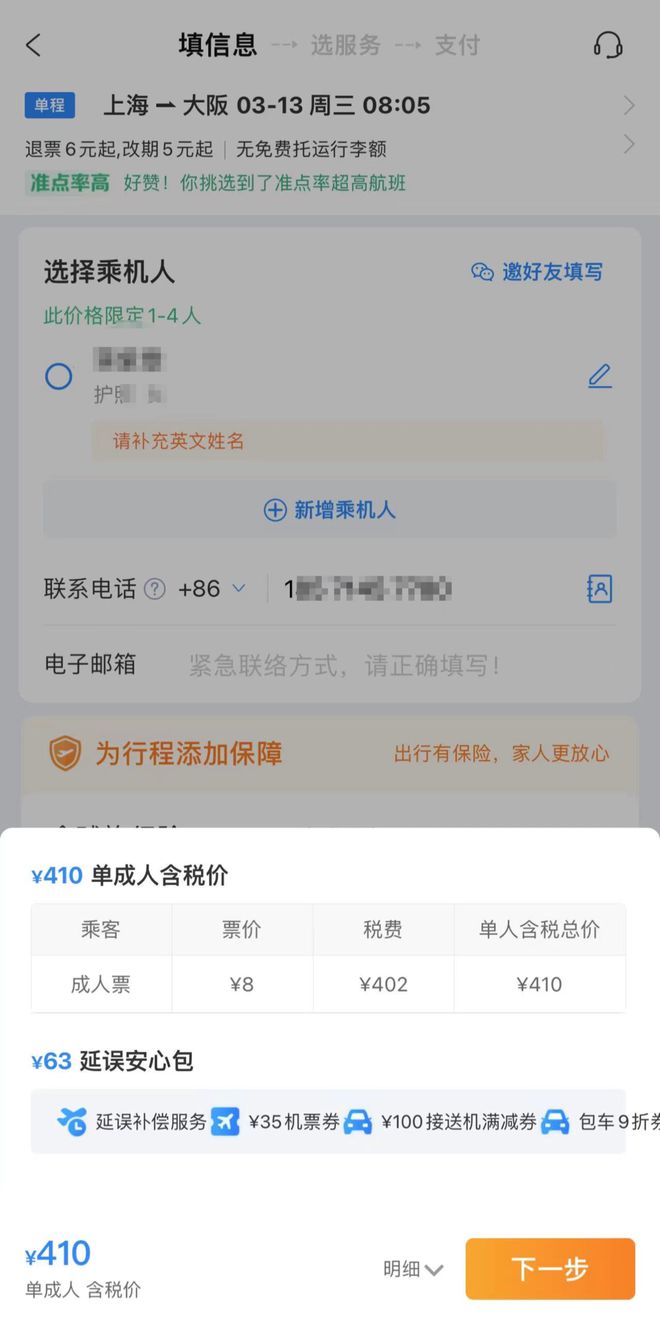View refund and baggage policy details

click(x=628, y=146)
